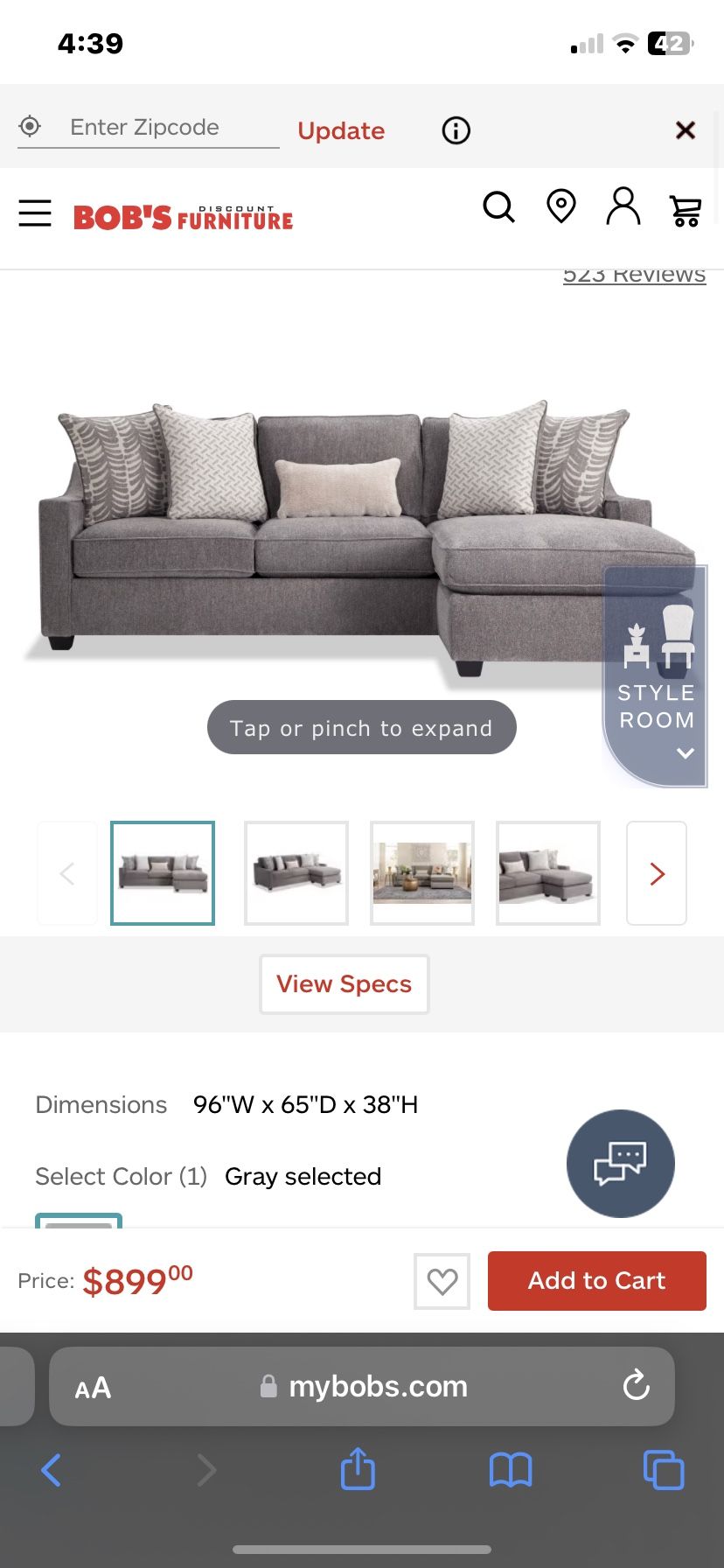Open the store locator pin
724x1568 pixels.
click(x=560, y=207)
